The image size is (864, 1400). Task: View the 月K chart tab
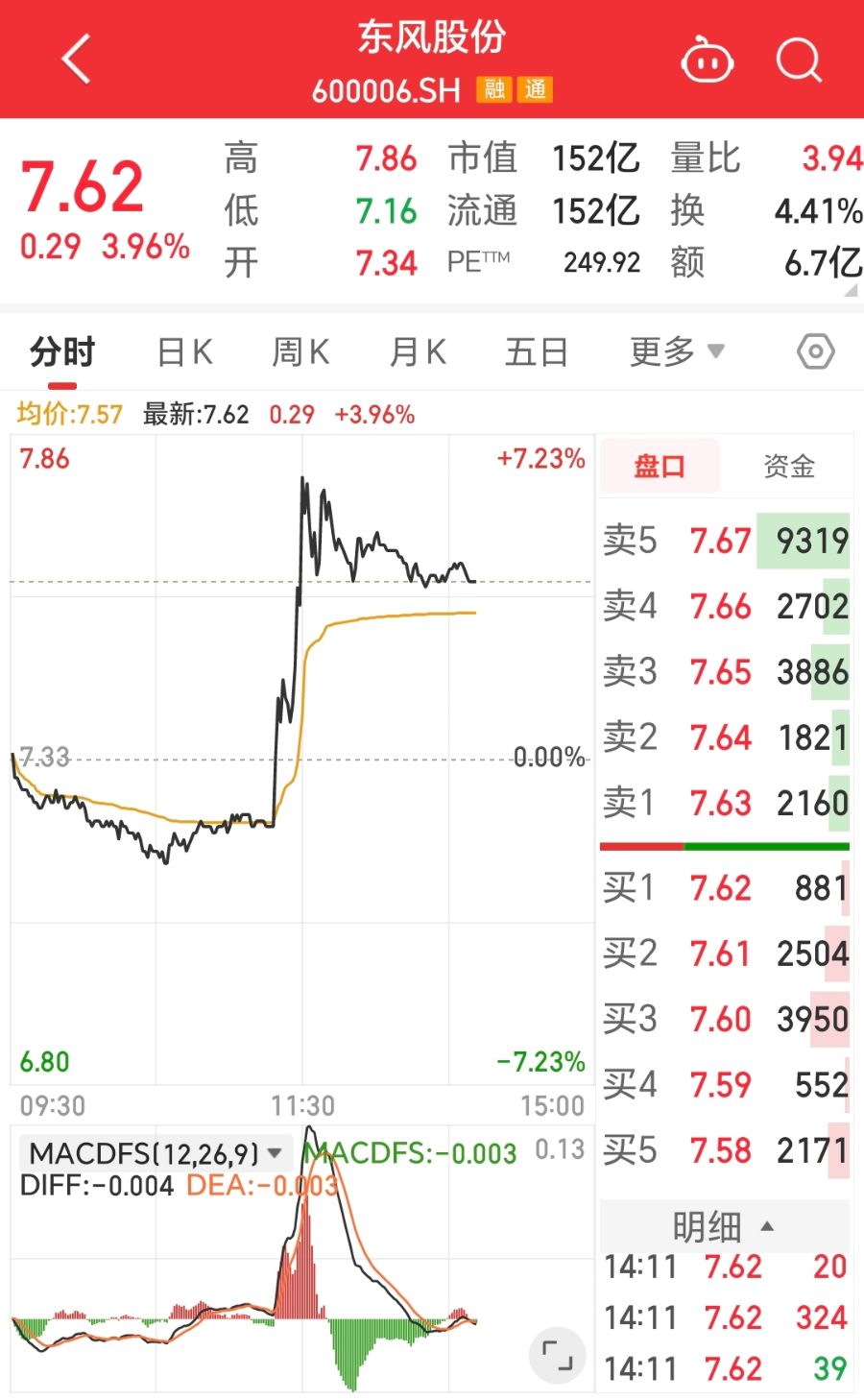point(418,352)
